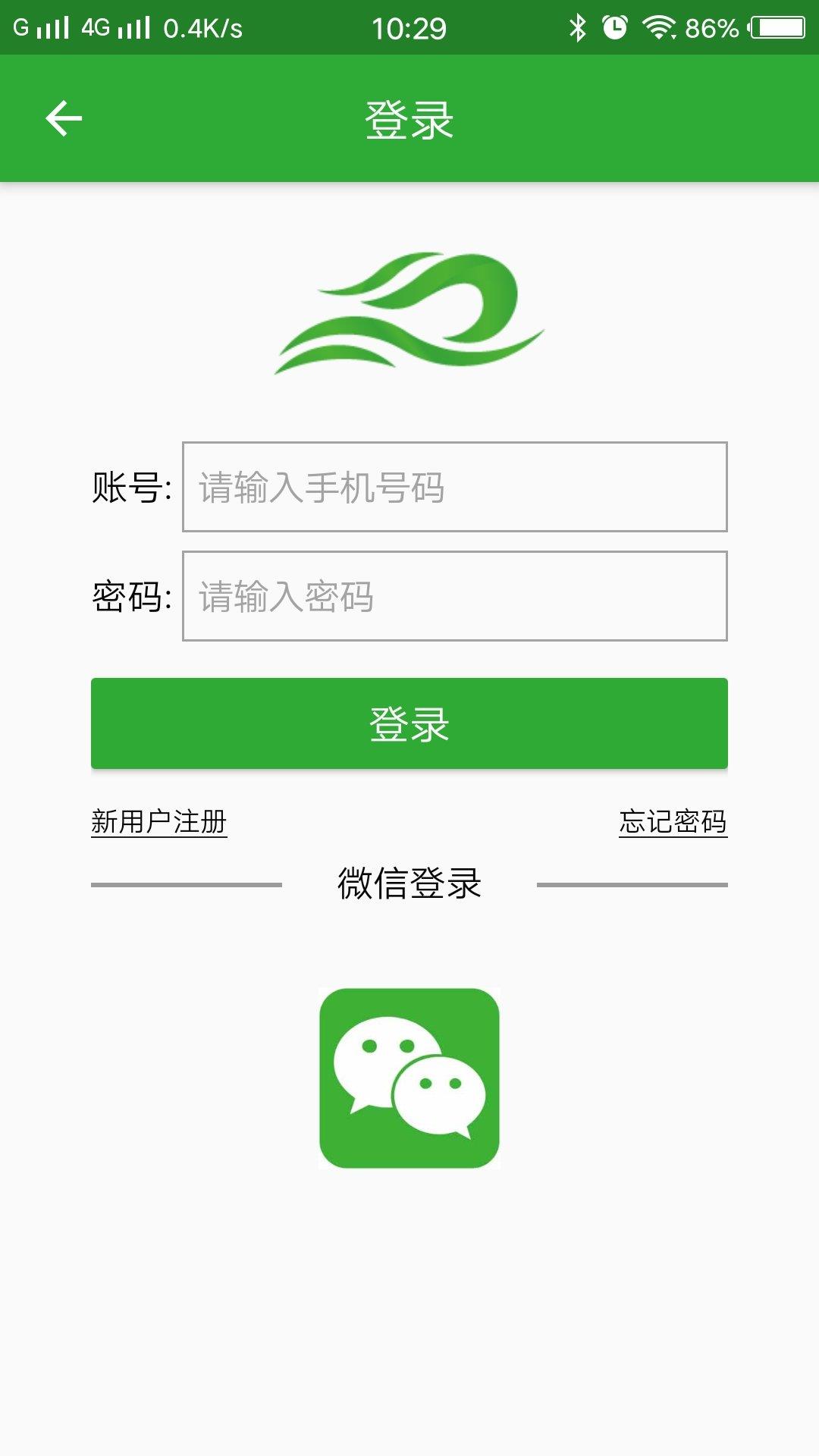Viewport: 819px width, 1456px height.
Task: Focus the phone number account field
Action: click(x=454, y=487)
